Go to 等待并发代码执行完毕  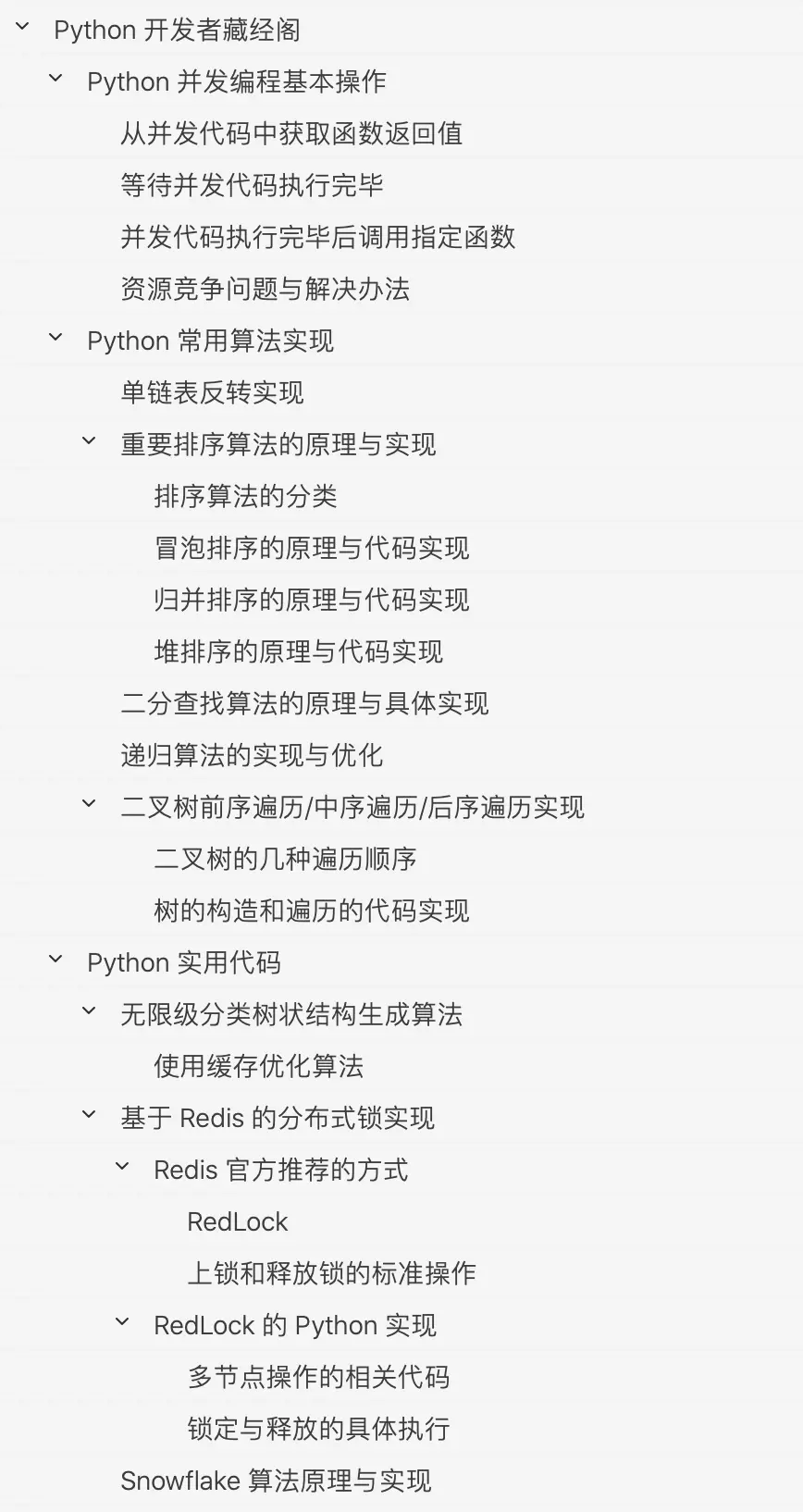click(252, 185)
